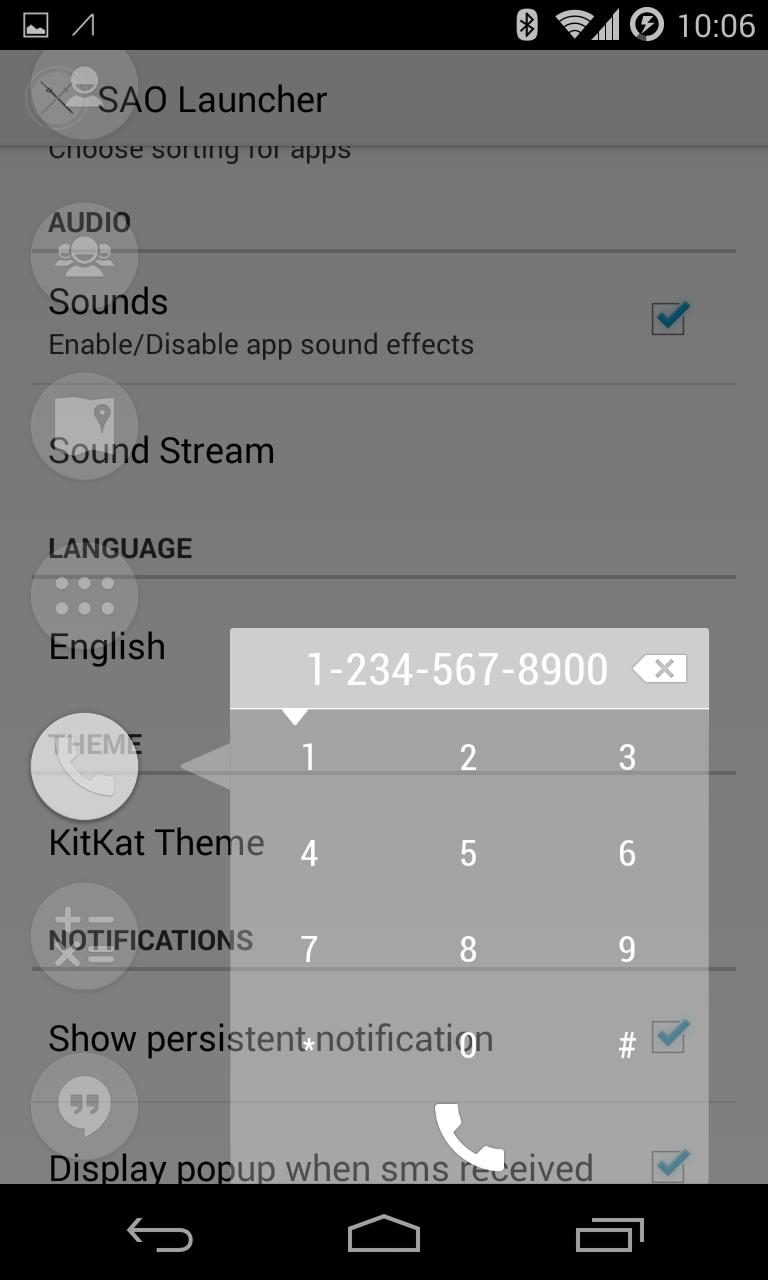The image size is (768, 1280).
Task: Delete last digit with the backspace icon
Action: point(661,669)
